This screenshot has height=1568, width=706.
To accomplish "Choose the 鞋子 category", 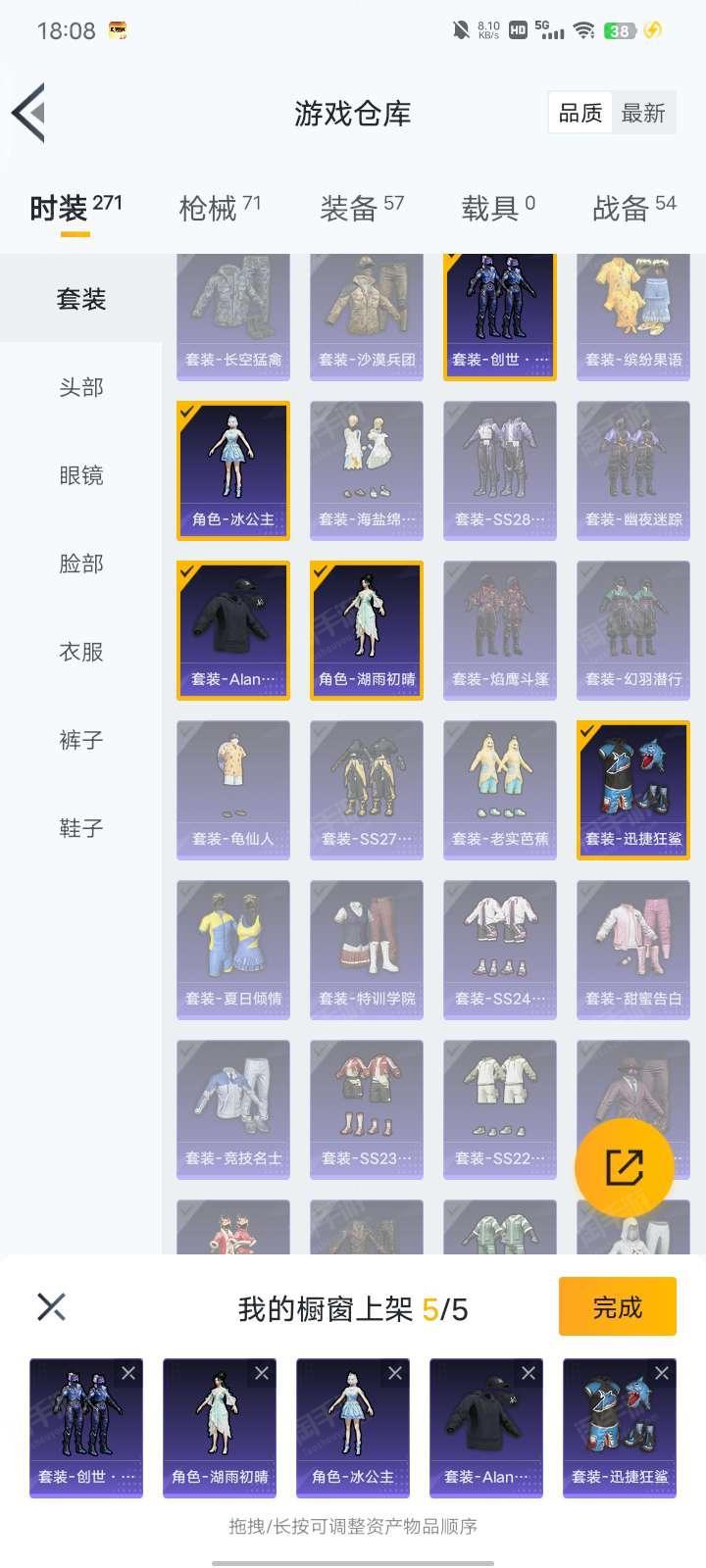I will [81, 828].
